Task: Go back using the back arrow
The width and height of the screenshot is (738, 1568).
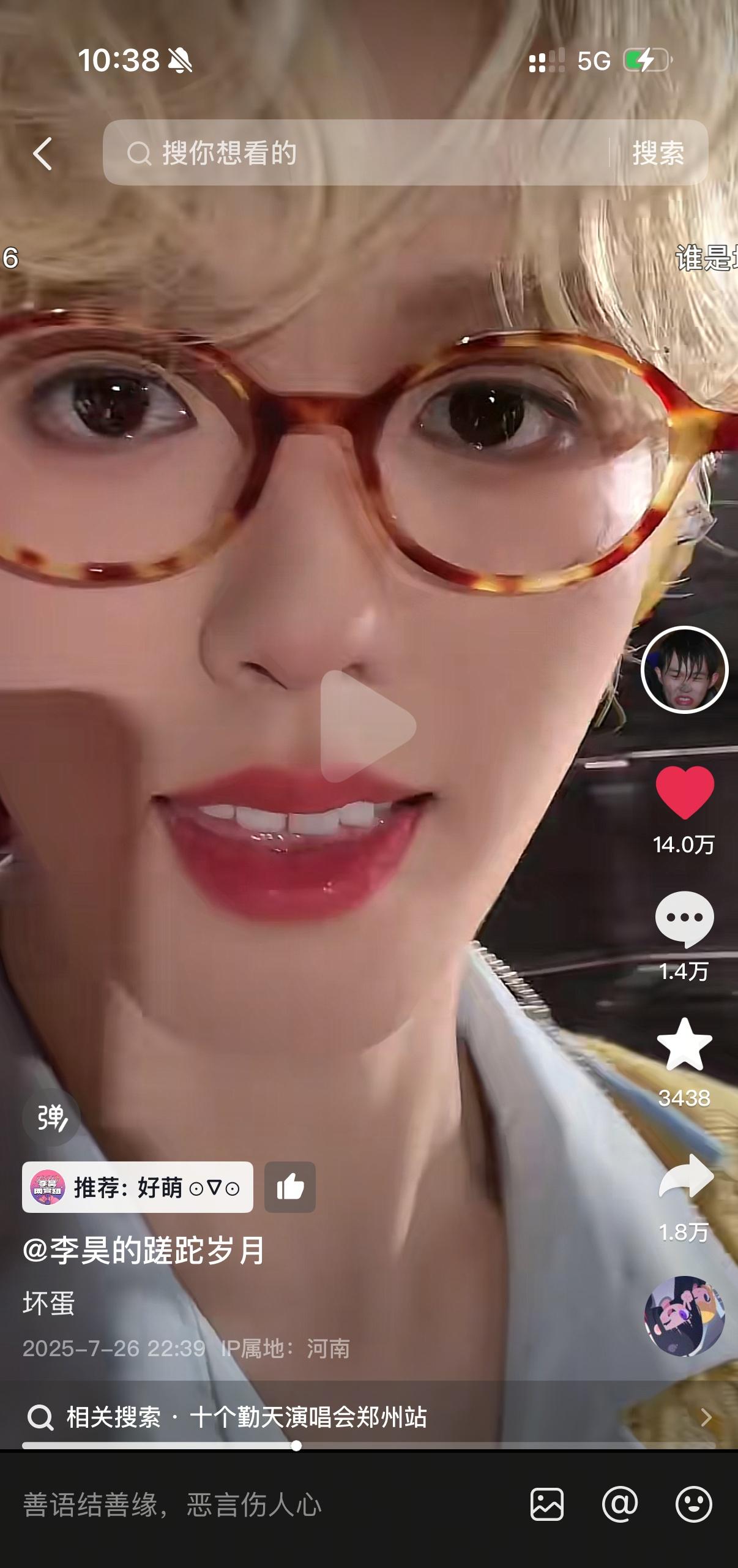Action: point(43,153)
